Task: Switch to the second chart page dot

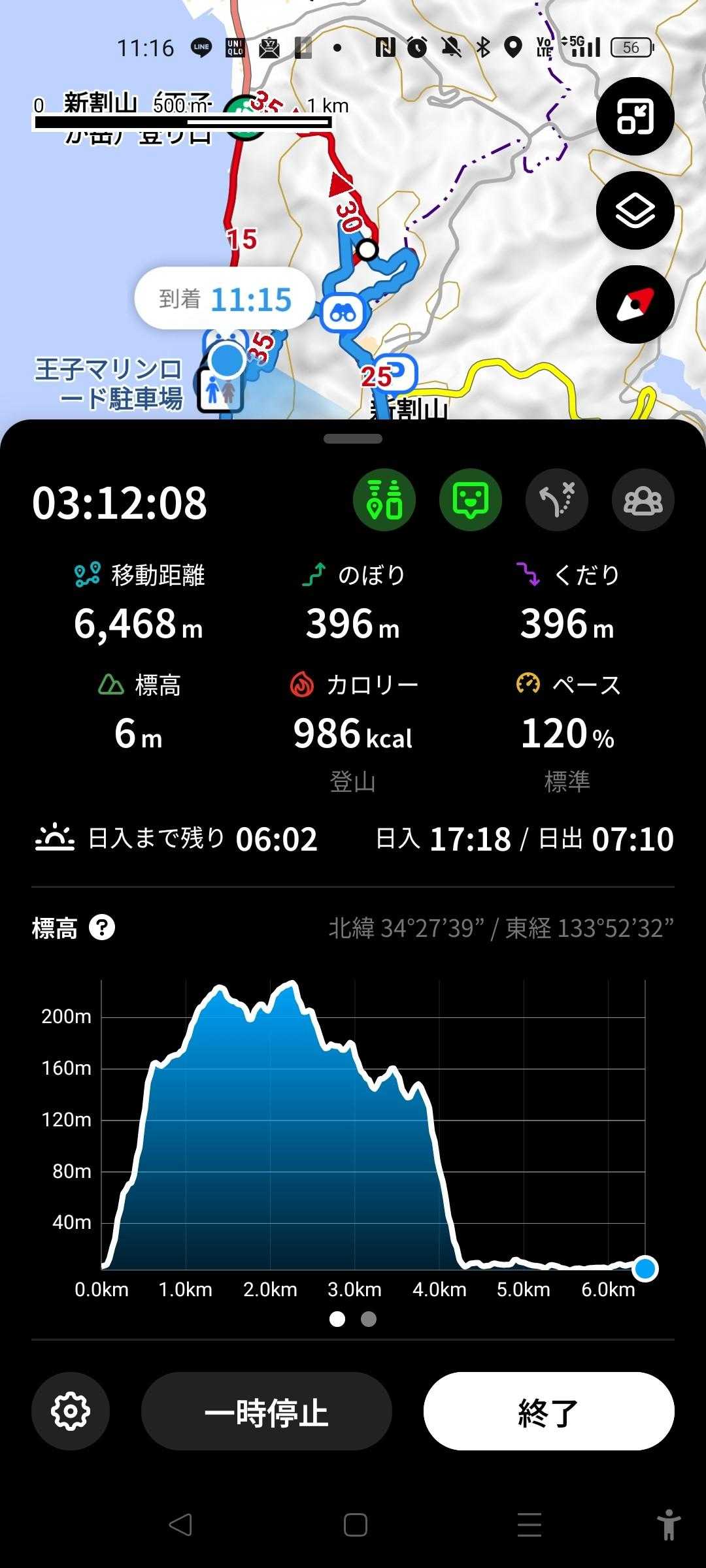Action: pos(369,1319)
